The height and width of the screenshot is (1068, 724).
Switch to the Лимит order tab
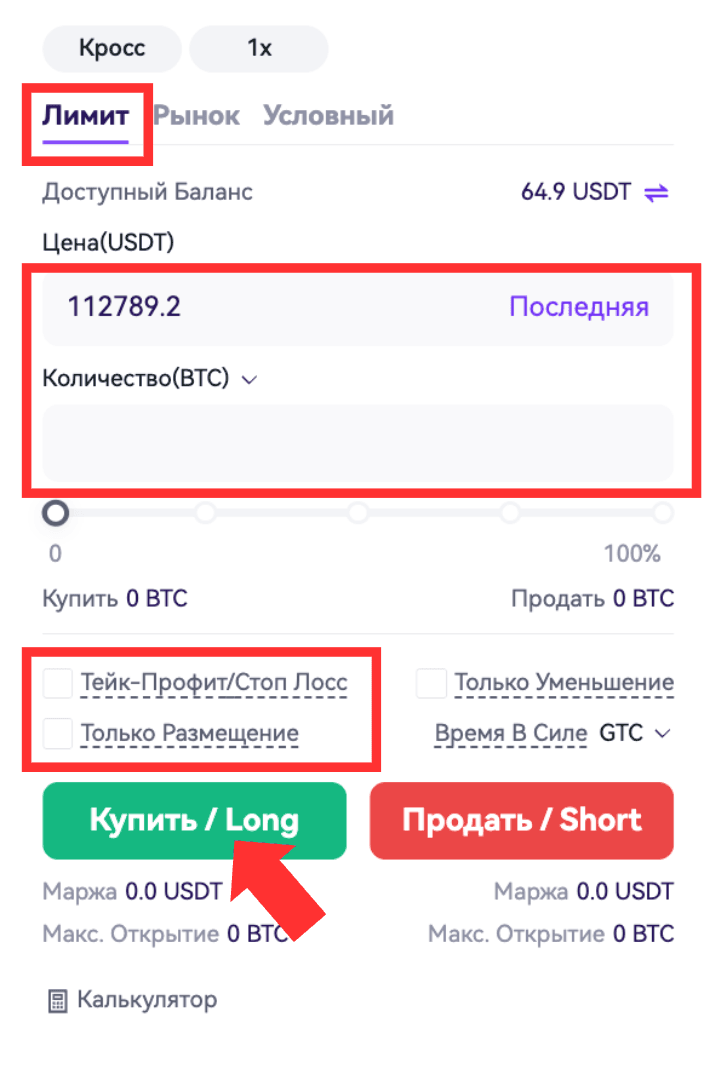[x=85, y=116]
